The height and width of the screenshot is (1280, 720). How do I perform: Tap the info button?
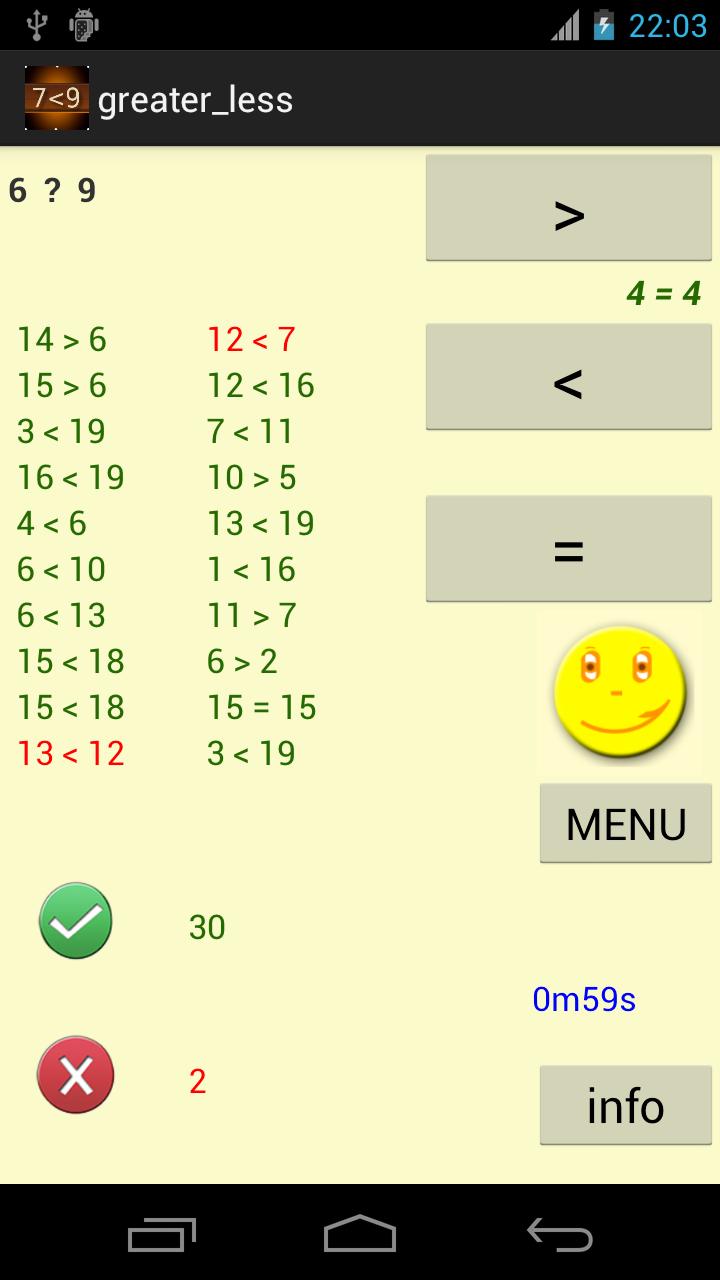(625, 1105)
